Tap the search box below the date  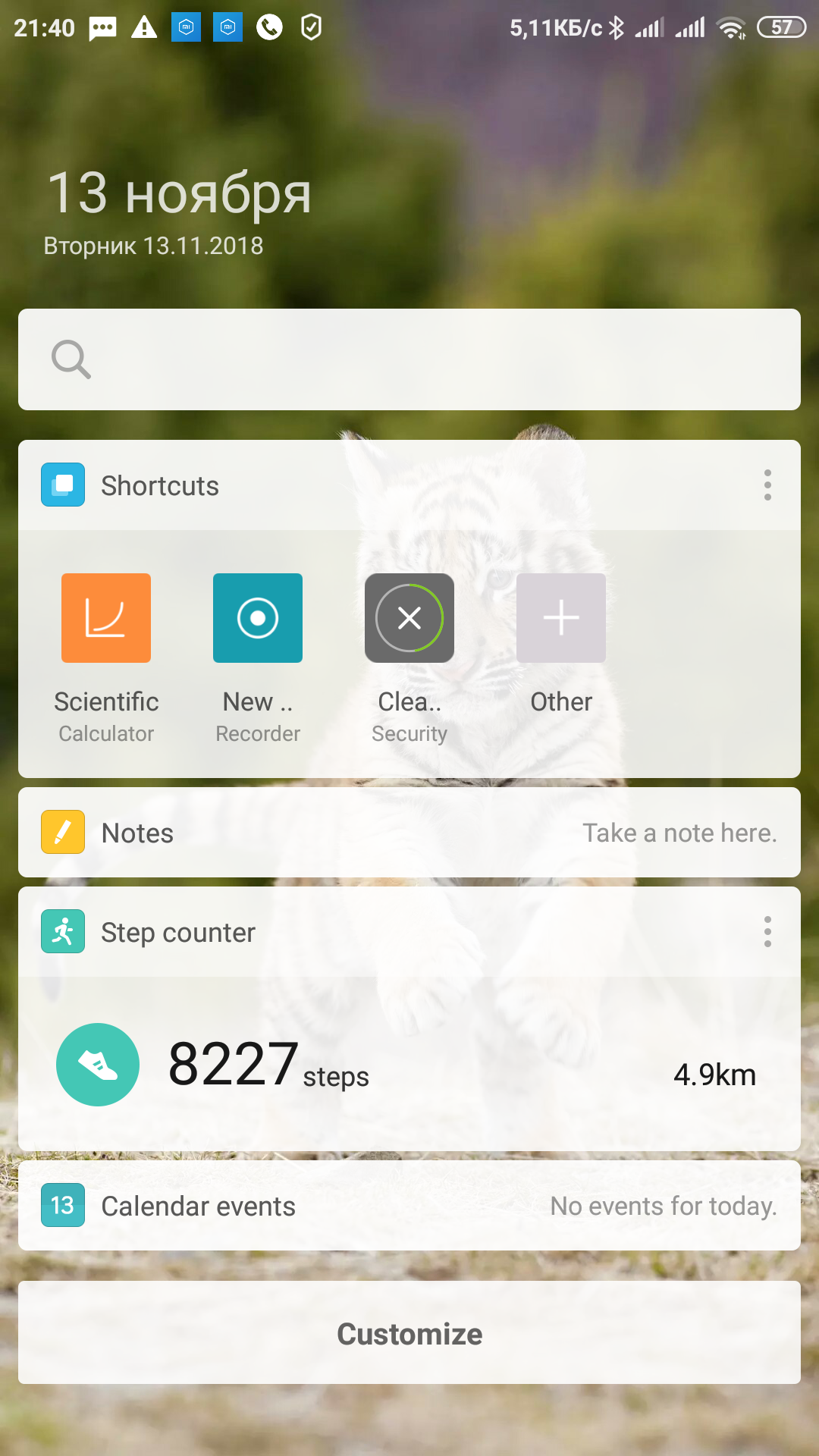coord(409,359)
